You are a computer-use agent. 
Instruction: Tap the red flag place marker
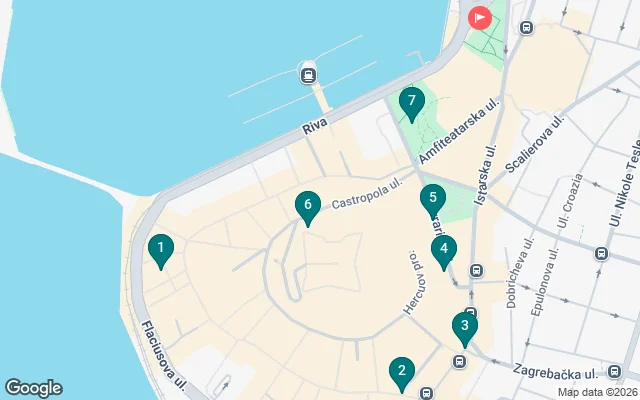click(x=480, y=17)
